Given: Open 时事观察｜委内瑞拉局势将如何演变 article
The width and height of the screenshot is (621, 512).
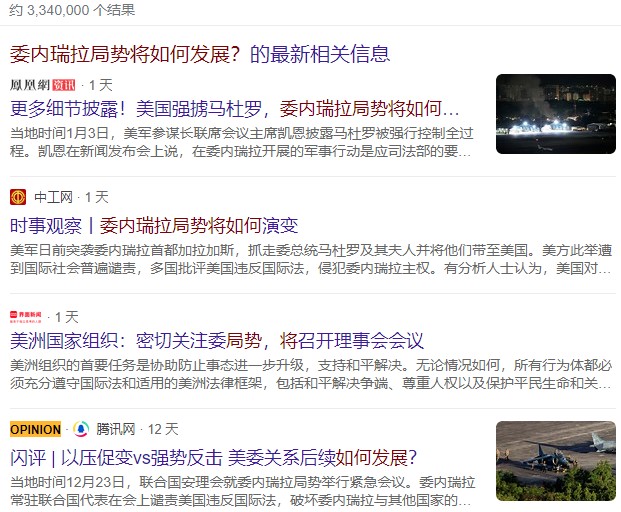Looking at the screenshot, I should click(x=154, y=225).
